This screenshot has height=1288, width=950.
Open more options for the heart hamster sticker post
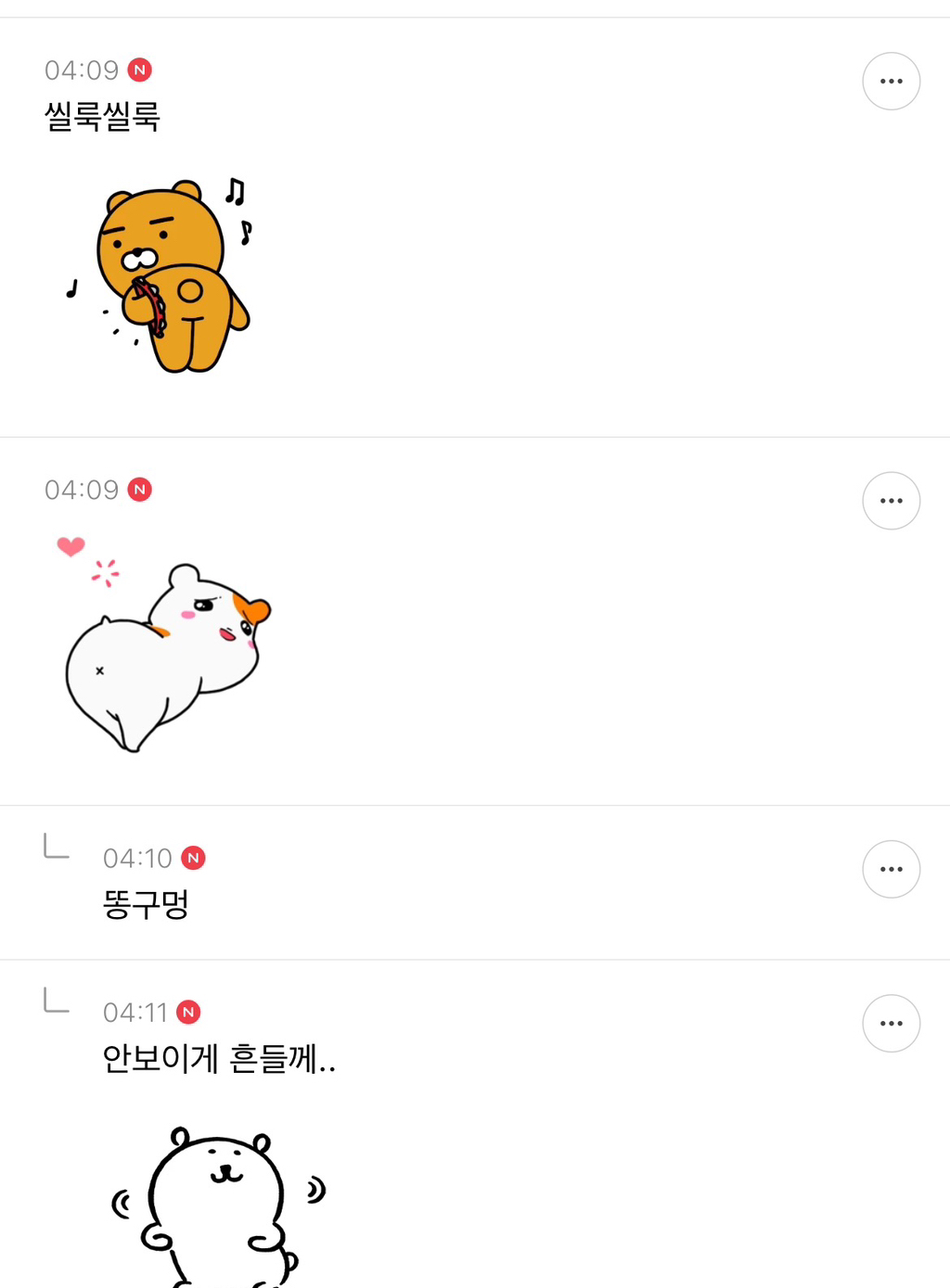pyautogui.click(x=891, y=501)
